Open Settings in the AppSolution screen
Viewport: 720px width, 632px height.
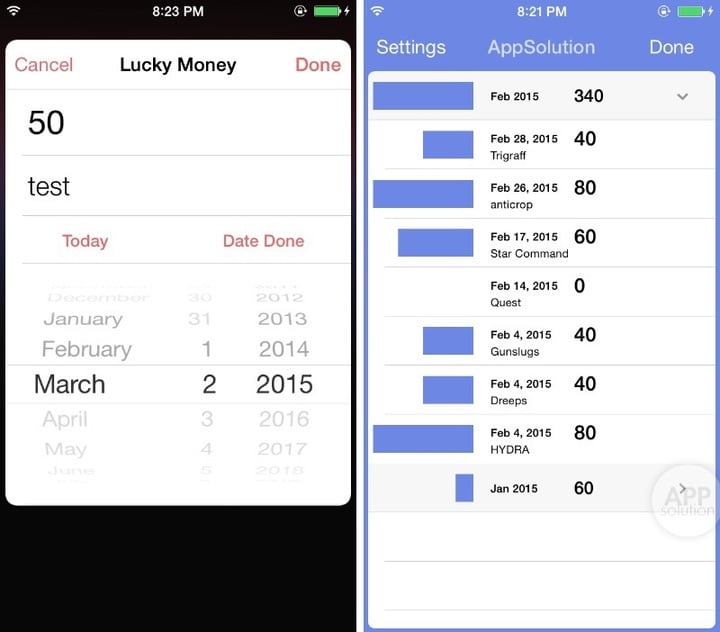click(411, 47)
